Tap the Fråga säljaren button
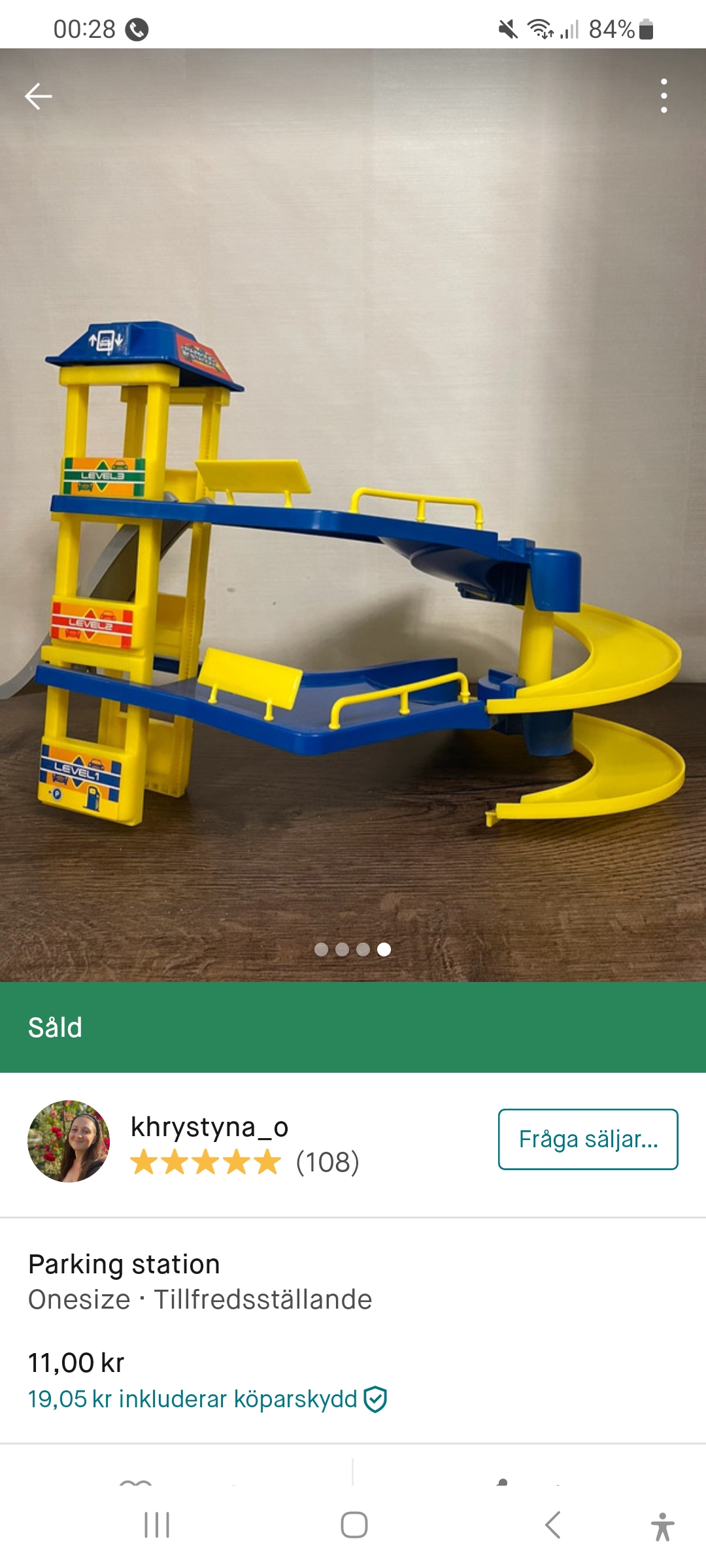 (588, 1139)
